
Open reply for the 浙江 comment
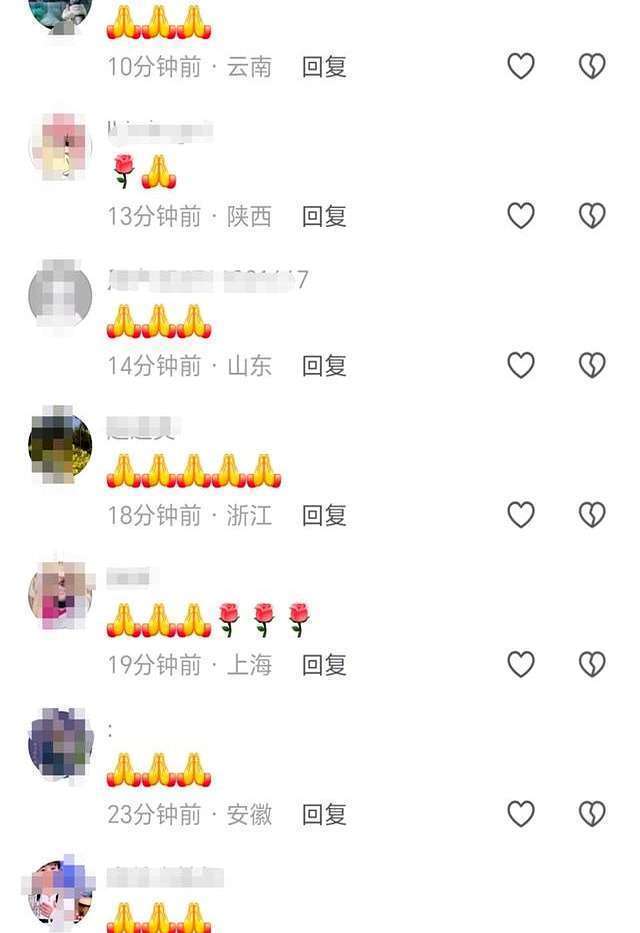coord(324,515)
